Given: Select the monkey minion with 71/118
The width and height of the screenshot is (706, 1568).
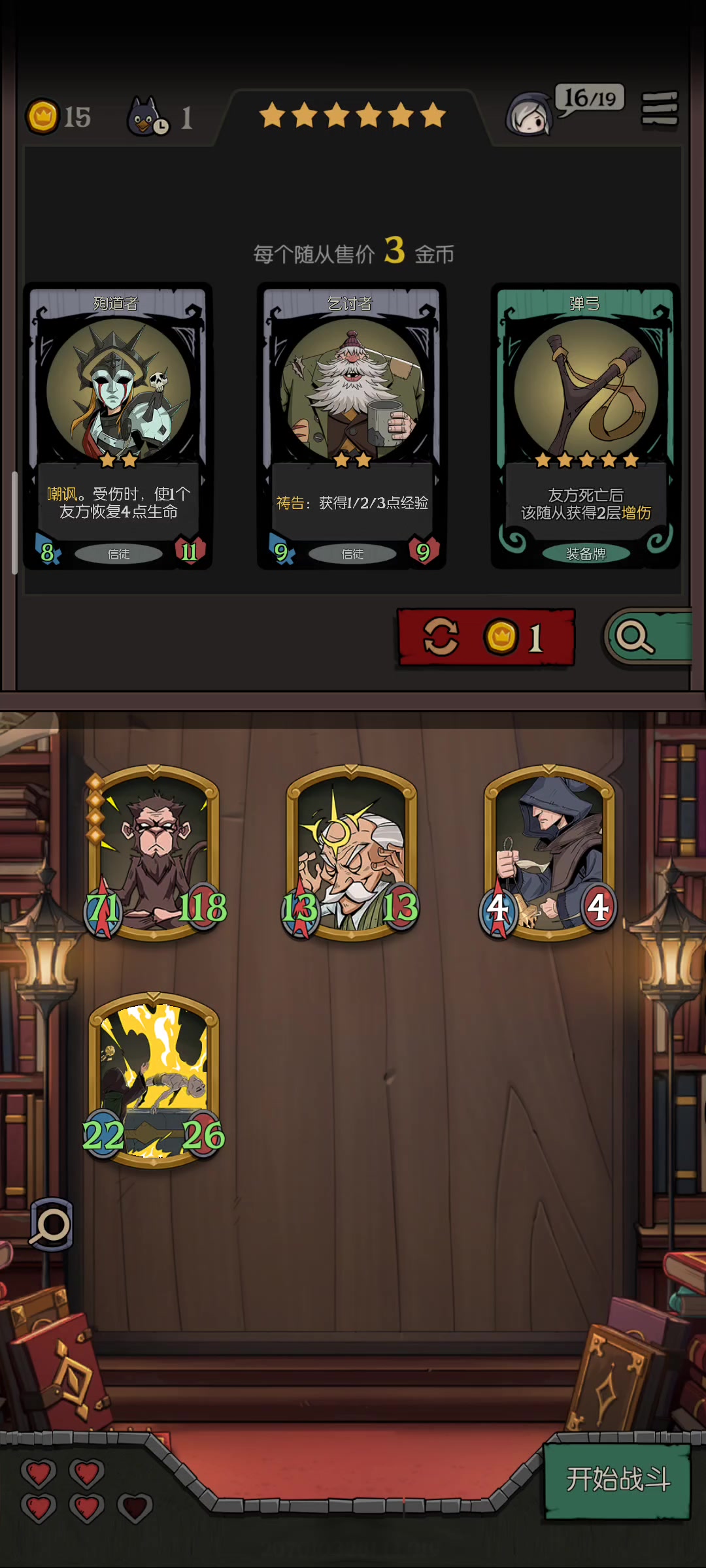Looking at the screenshot, I should click(x=154, y=853).
